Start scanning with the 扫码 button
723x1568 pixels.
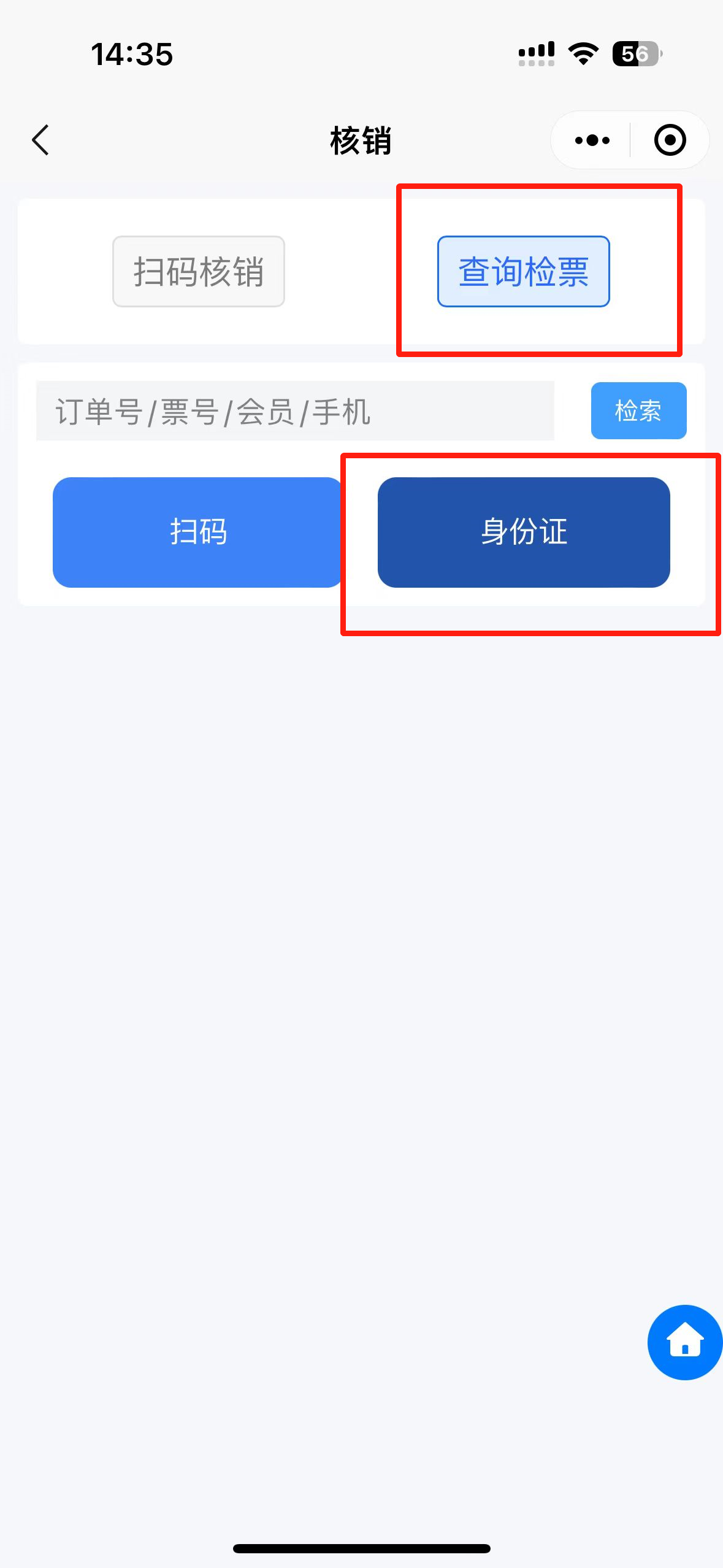click(x=197, y=532)
